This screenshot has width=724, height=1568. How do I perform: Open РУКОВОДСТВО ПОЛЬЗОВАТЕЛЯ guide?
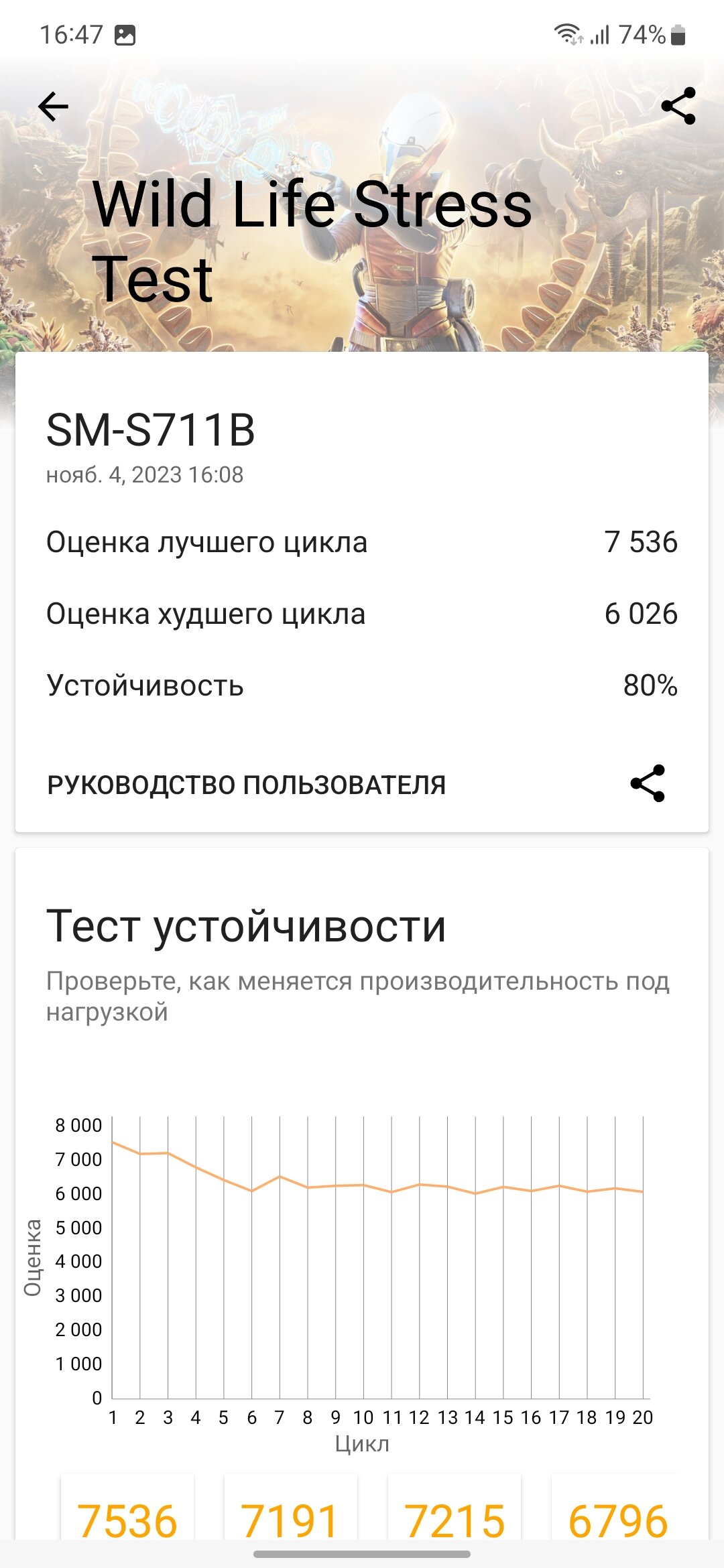coord(246,785)
